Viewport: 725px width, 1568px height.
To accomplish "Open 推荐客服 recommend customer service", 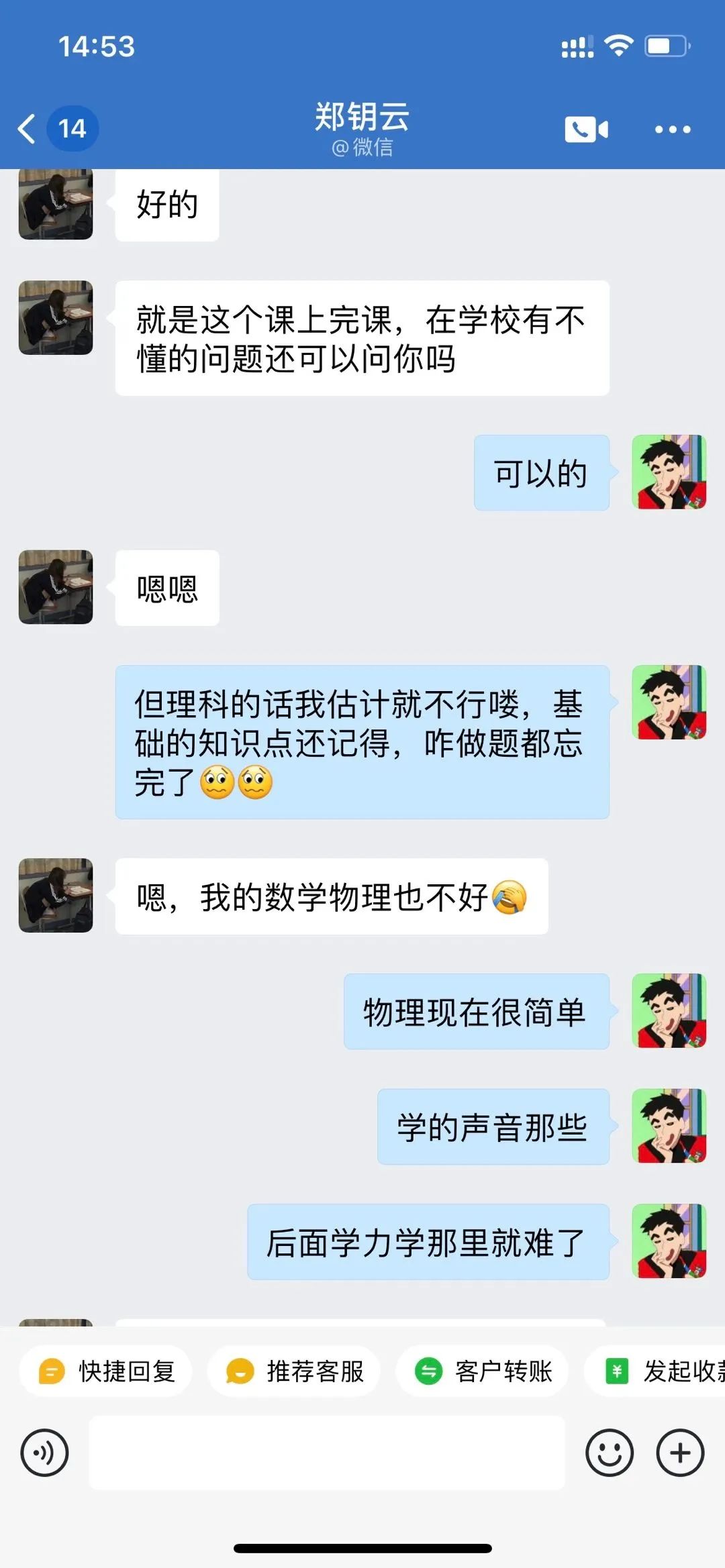I will 294,1371.
